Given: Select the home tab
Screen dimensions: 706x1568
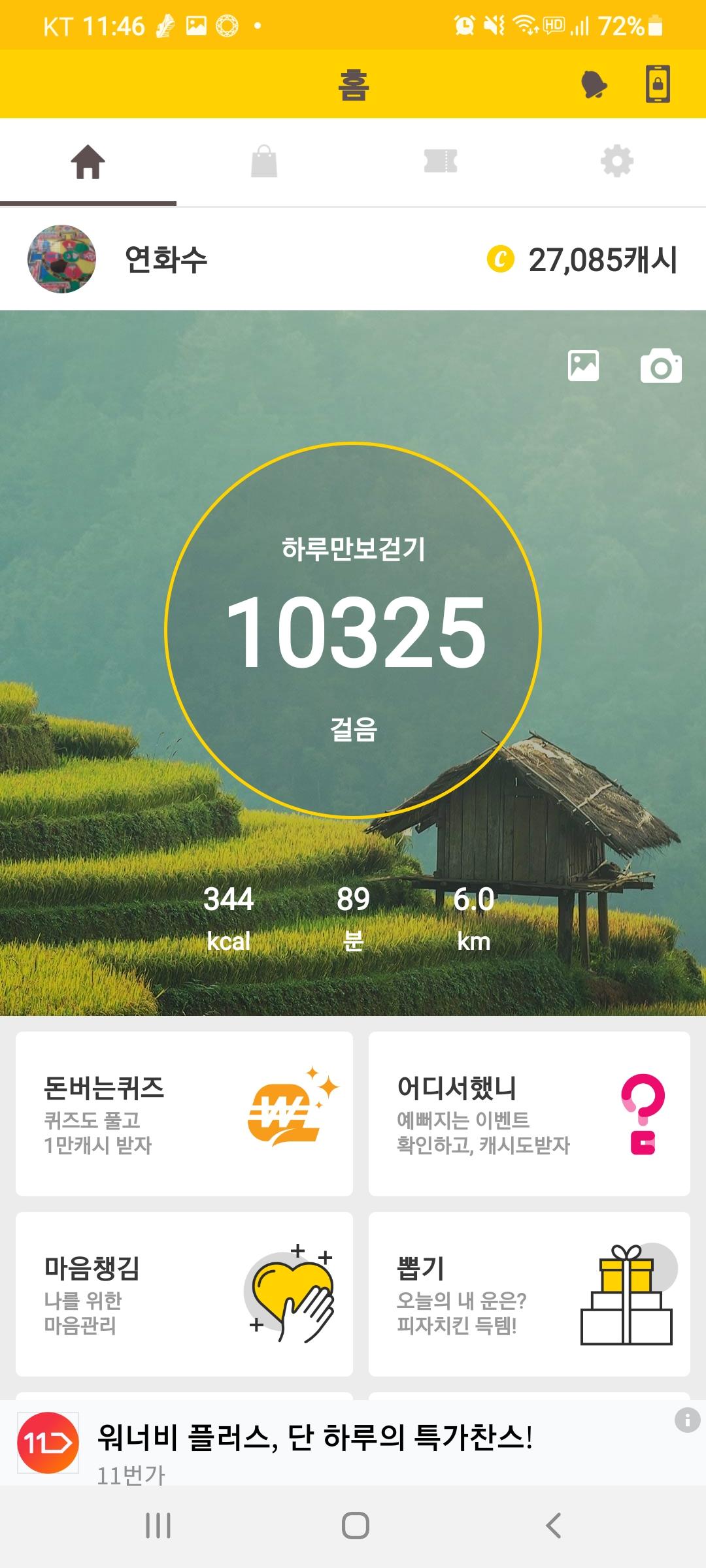Looking at the screenshot, I should [x=88, y=162].
